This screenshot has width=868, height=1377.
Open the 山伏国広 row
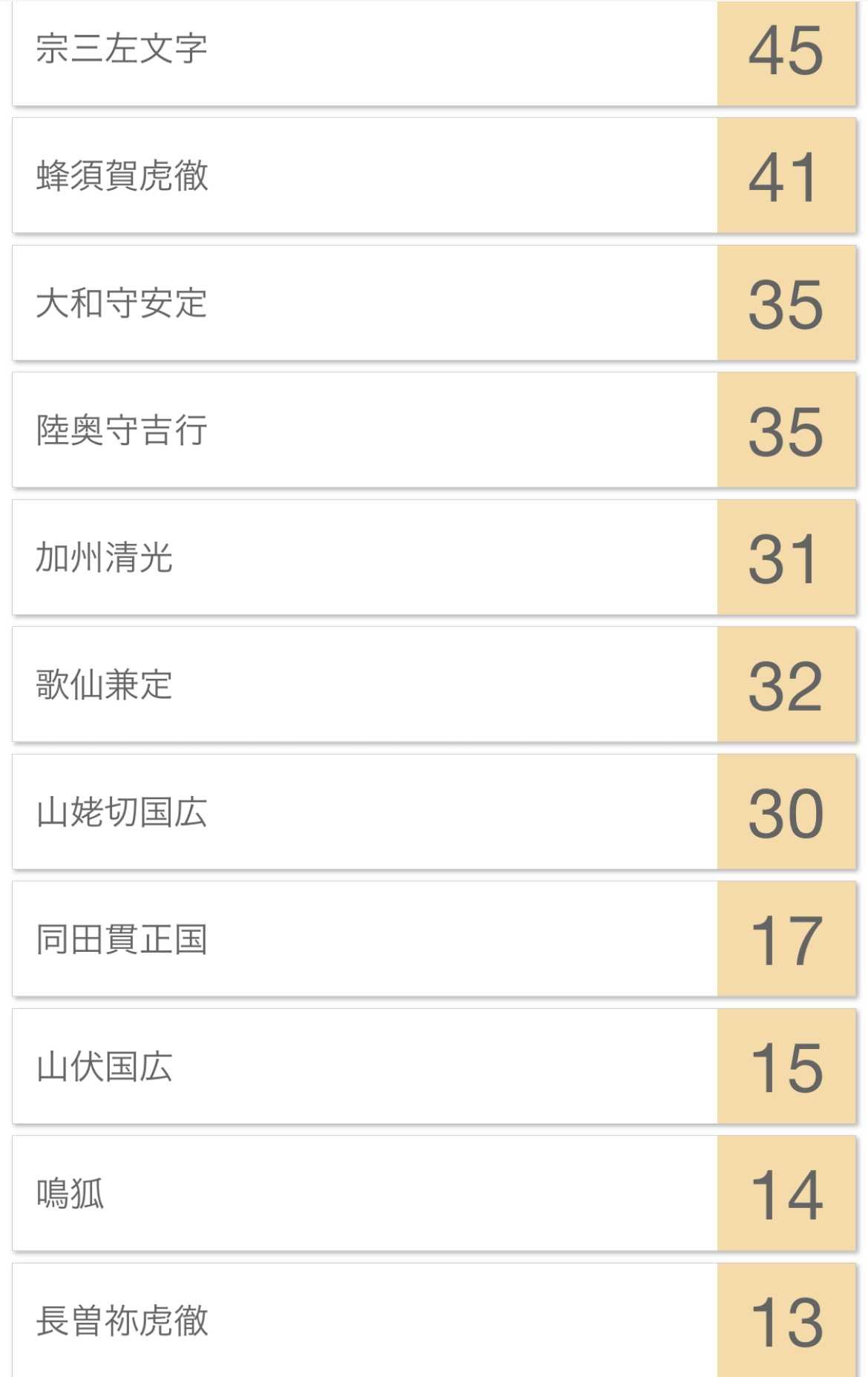click(x=364, y=1067)
